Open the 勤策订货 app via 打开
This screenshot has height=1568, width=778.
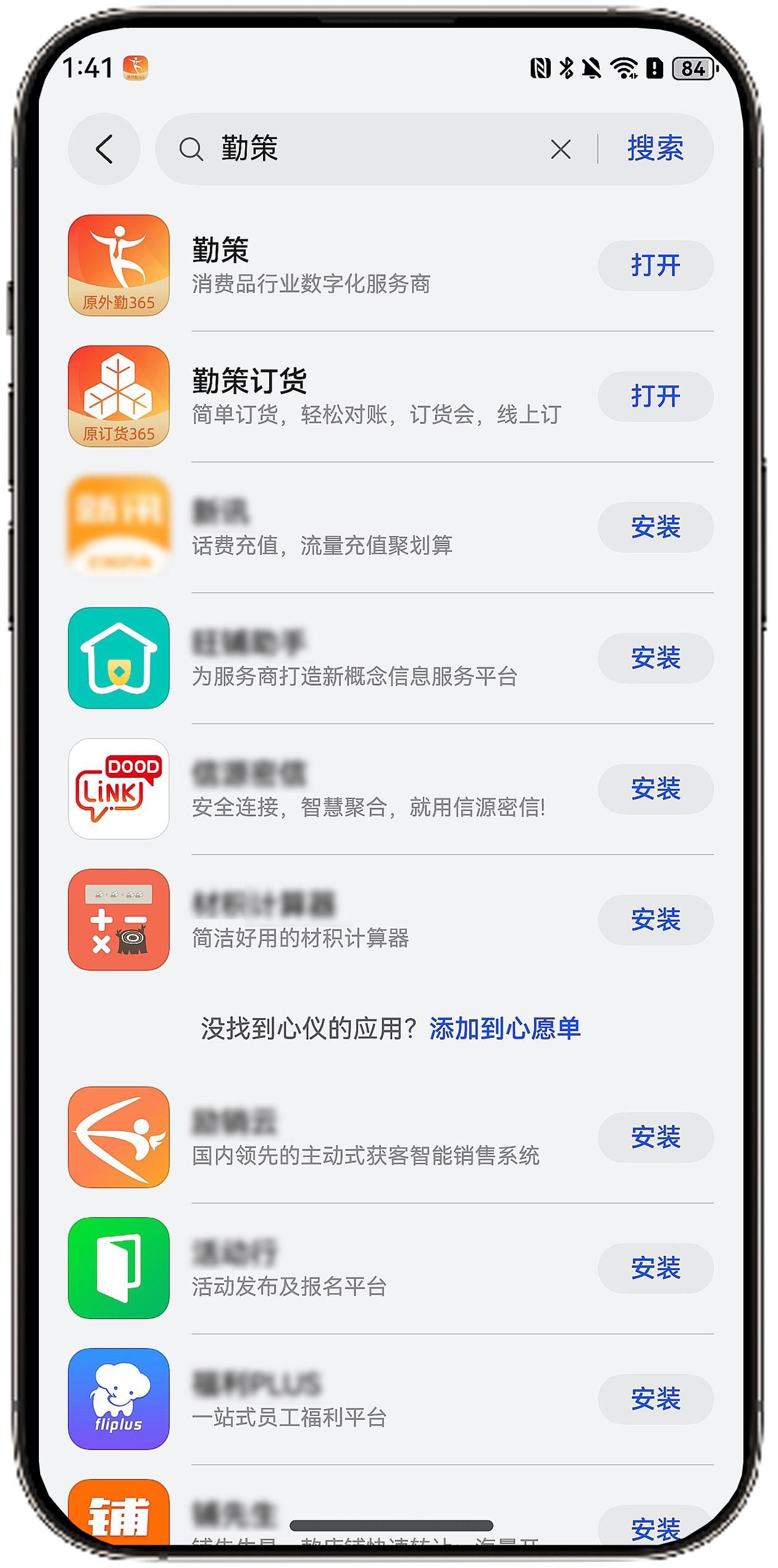pos(655,396)
